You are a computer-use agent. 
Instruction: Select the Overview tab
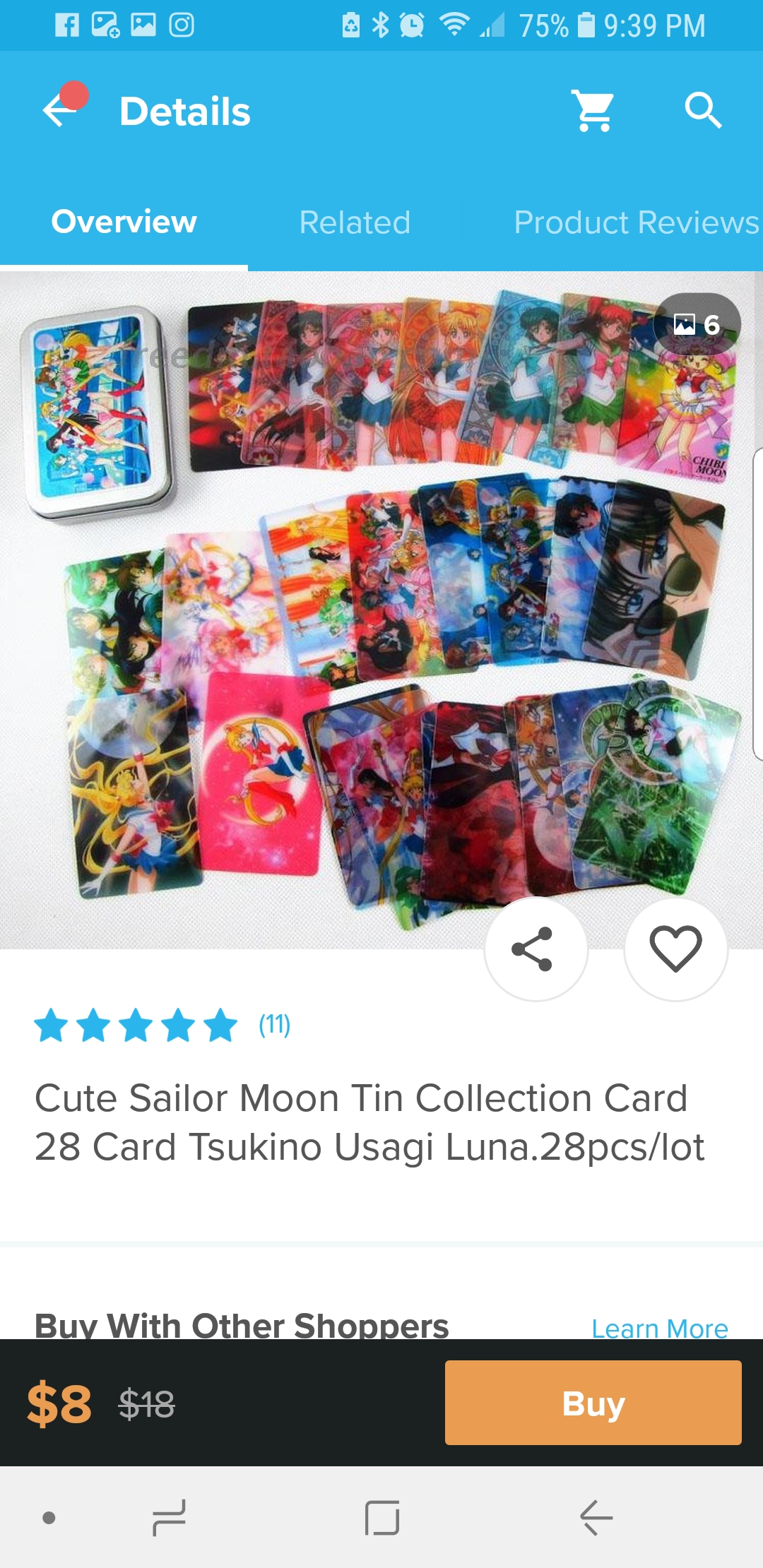coord(124,222)
